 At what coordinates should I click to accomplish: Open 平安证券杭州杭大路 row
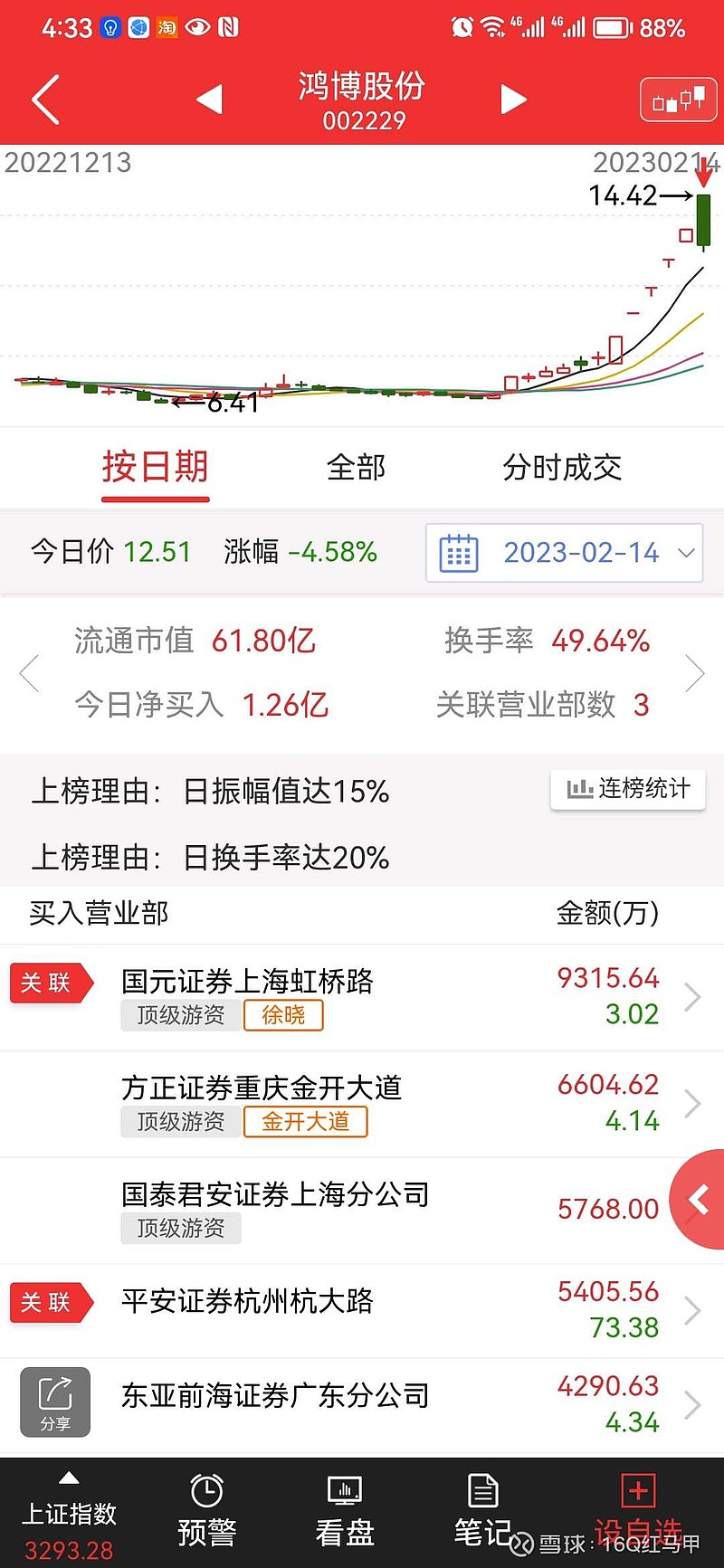click(362, 1310)
